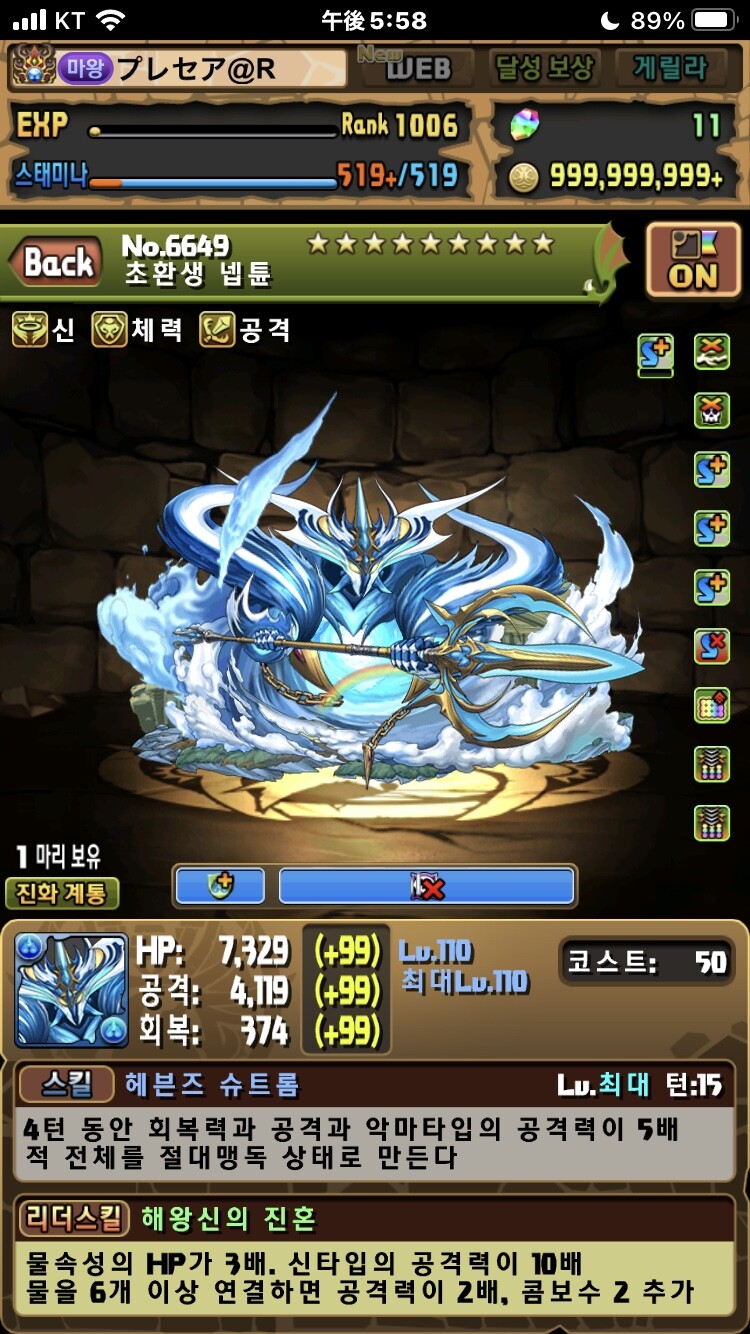
Task: Tap the Neptune monster portrait icon
Action: tap(72, 990)
